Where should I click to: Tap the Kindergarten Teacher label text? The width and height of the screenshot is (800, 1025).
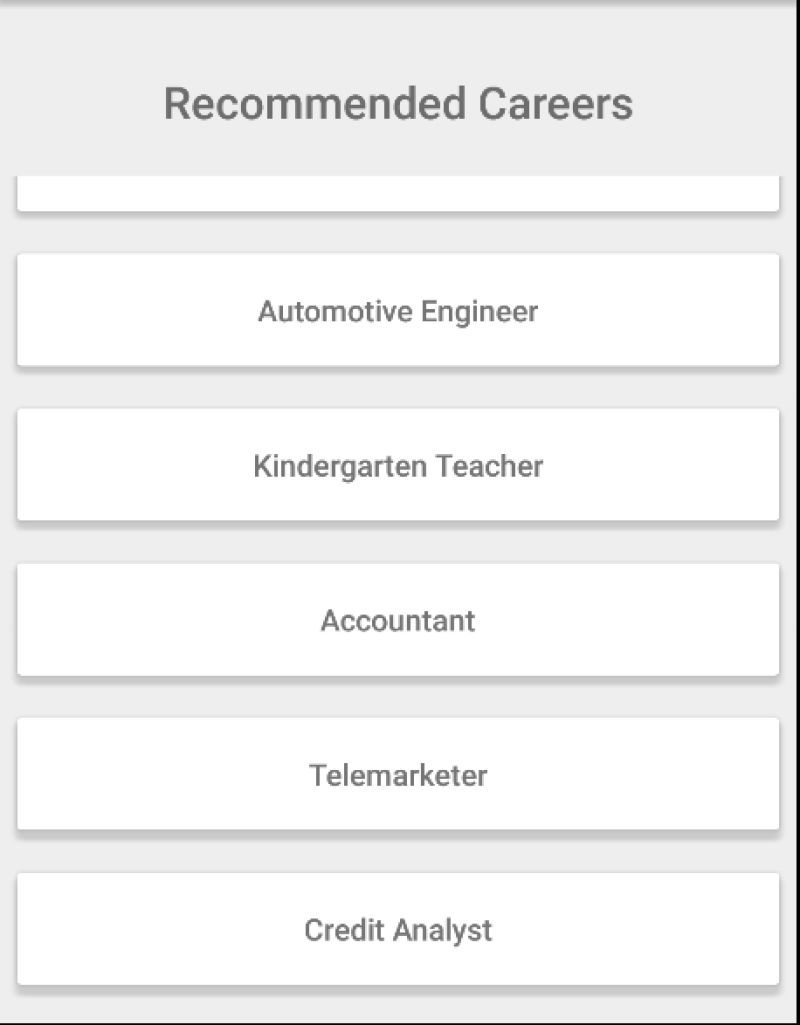[x=399, y=465]
